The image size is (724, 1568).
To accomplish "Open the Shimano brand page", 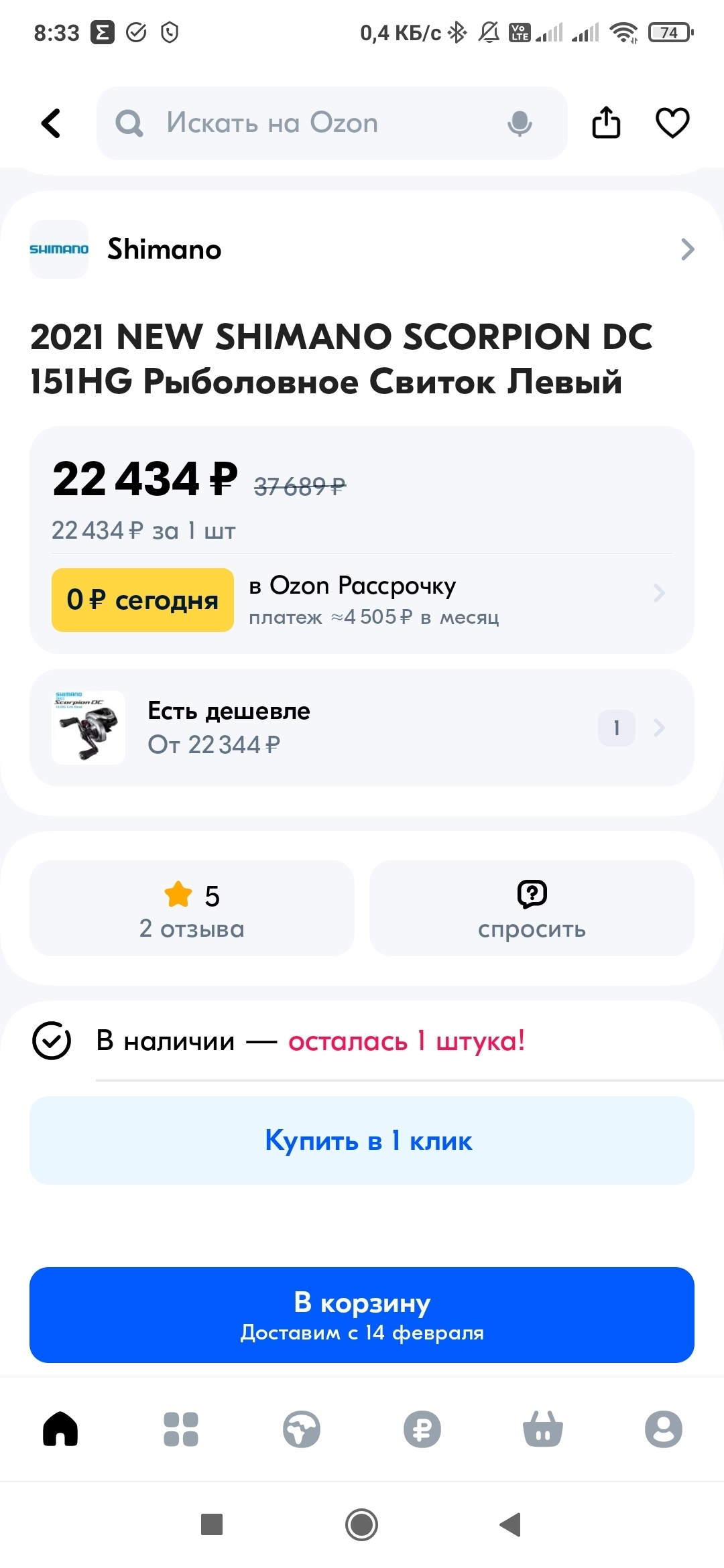I will 362,249.
